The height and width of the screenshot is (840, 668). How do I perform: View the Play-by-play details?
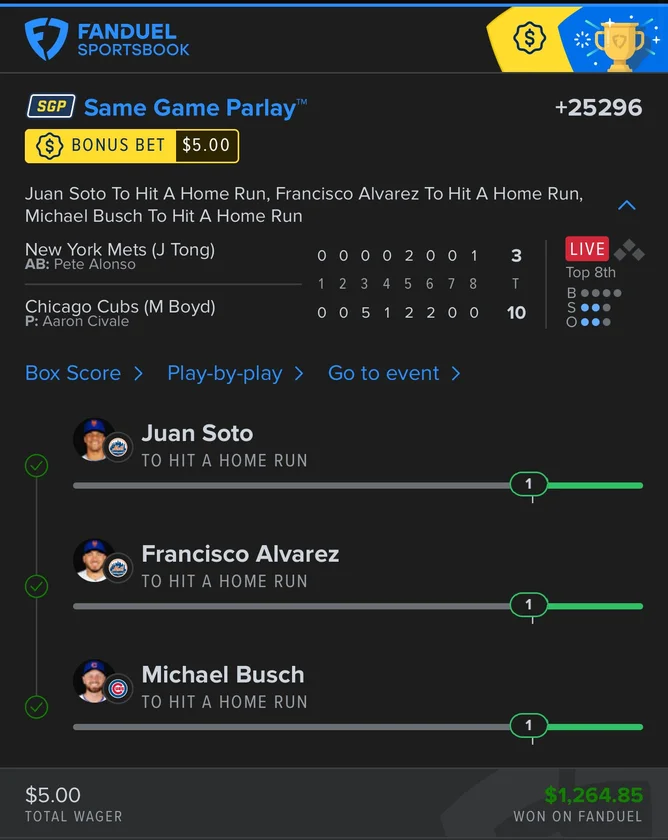(236, 373)
